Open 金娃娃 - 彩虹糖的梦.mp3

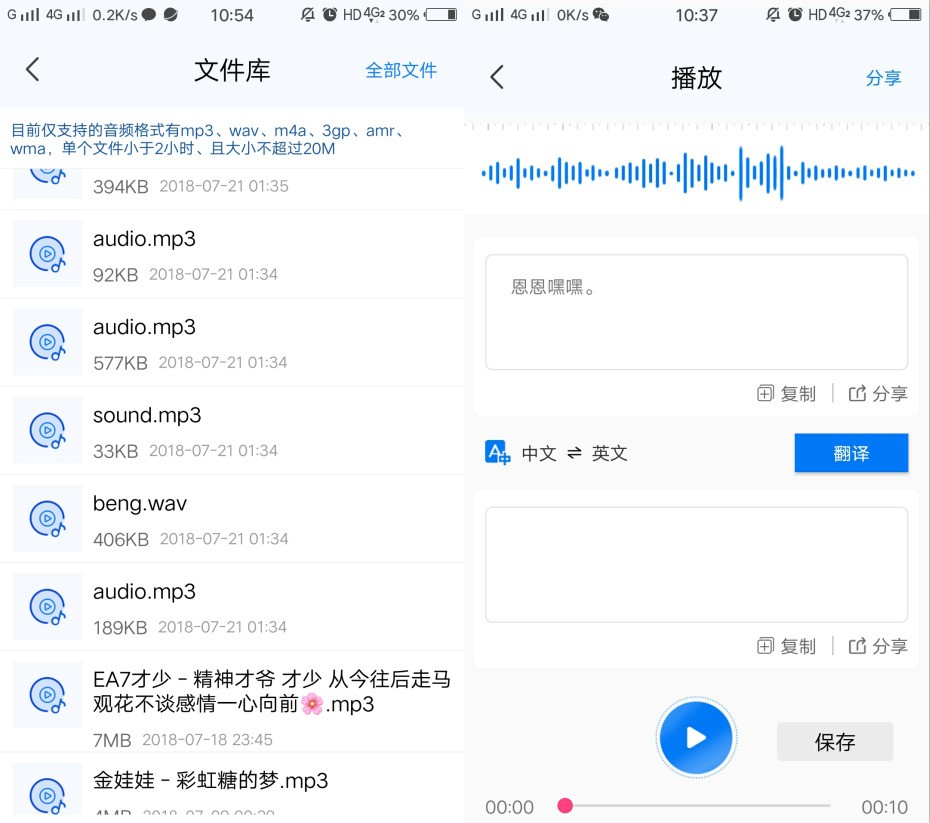click(230, 785)
